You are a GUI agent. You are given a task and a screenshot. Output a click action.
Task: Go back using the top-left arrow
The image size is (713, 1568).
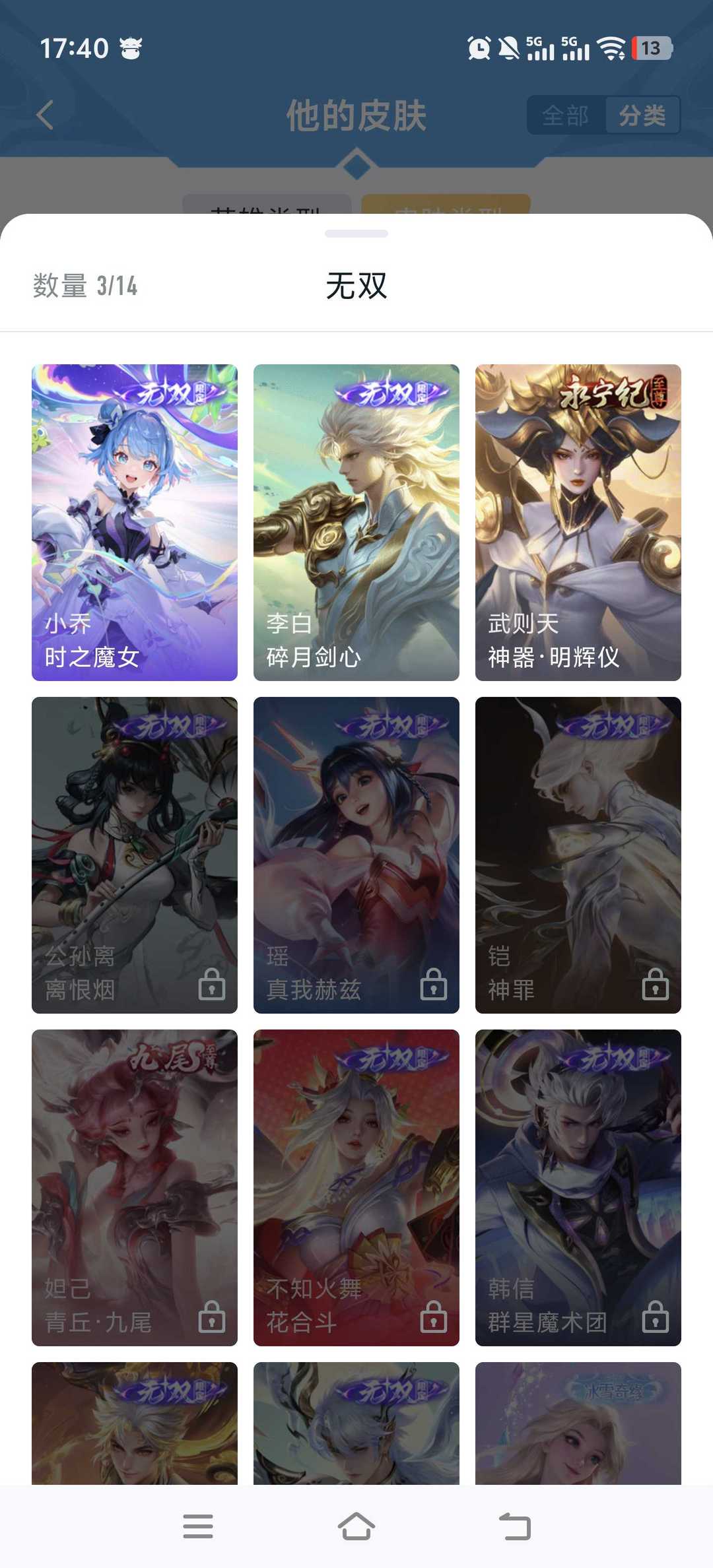point(45,115)
